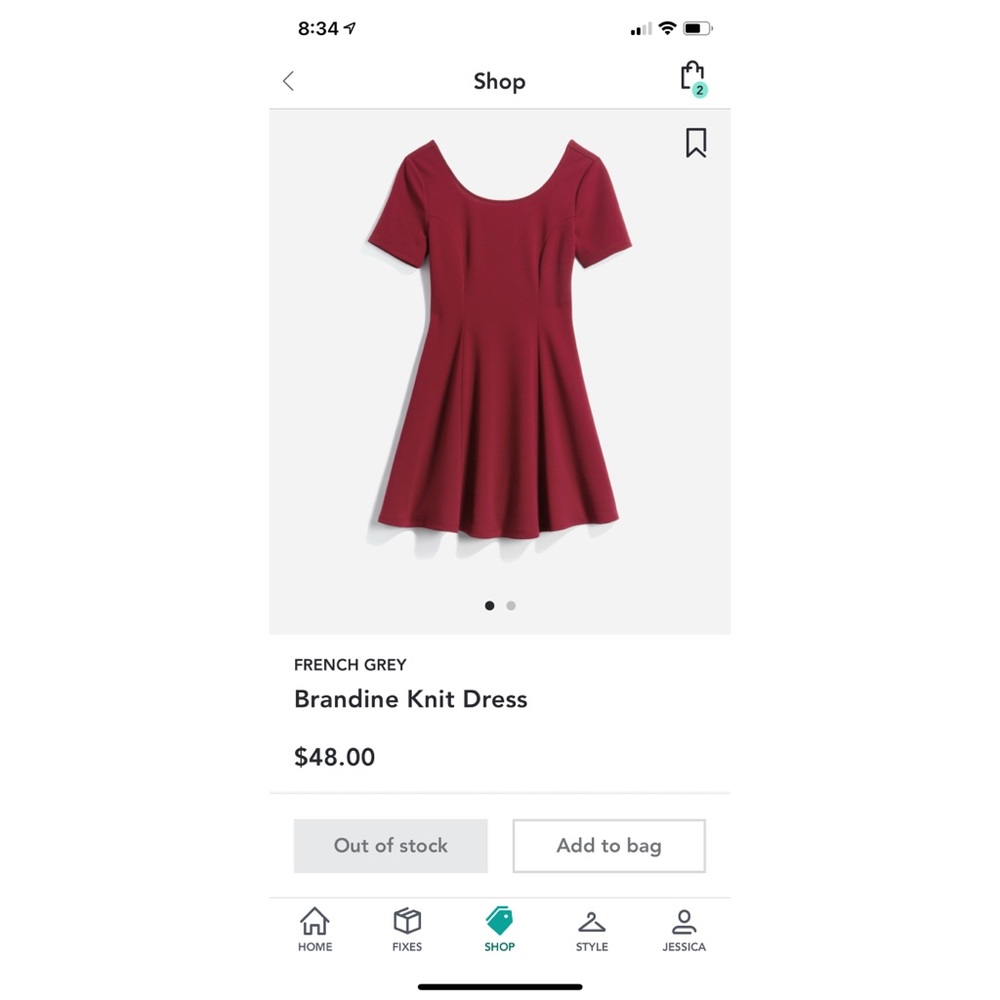Open the Fixes tab
The width and height of the screenshot is (1000, 1000).
click(x=407, y=929)
